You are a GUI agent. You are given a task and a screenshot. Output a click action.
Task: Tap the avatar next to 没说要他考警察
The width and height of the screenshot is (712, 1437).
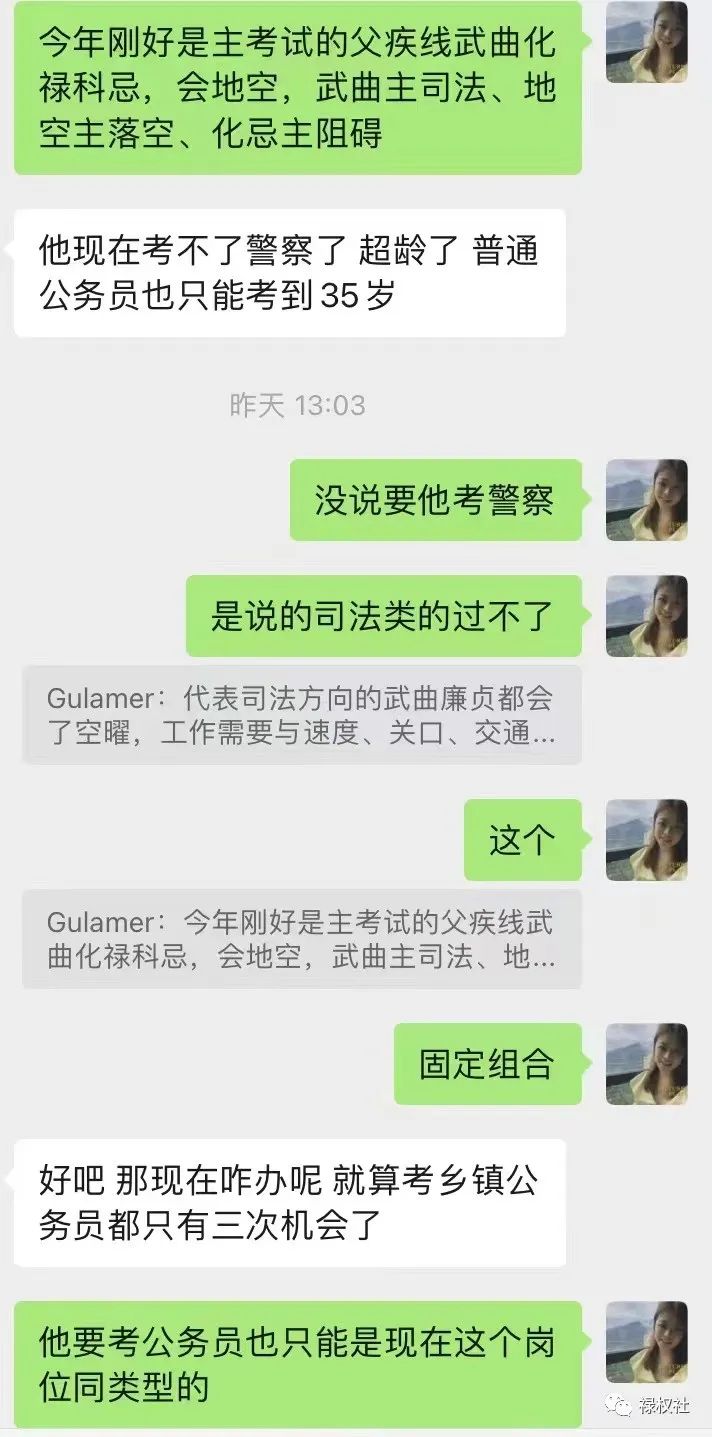pyautogui.click(x=646, y=500)
